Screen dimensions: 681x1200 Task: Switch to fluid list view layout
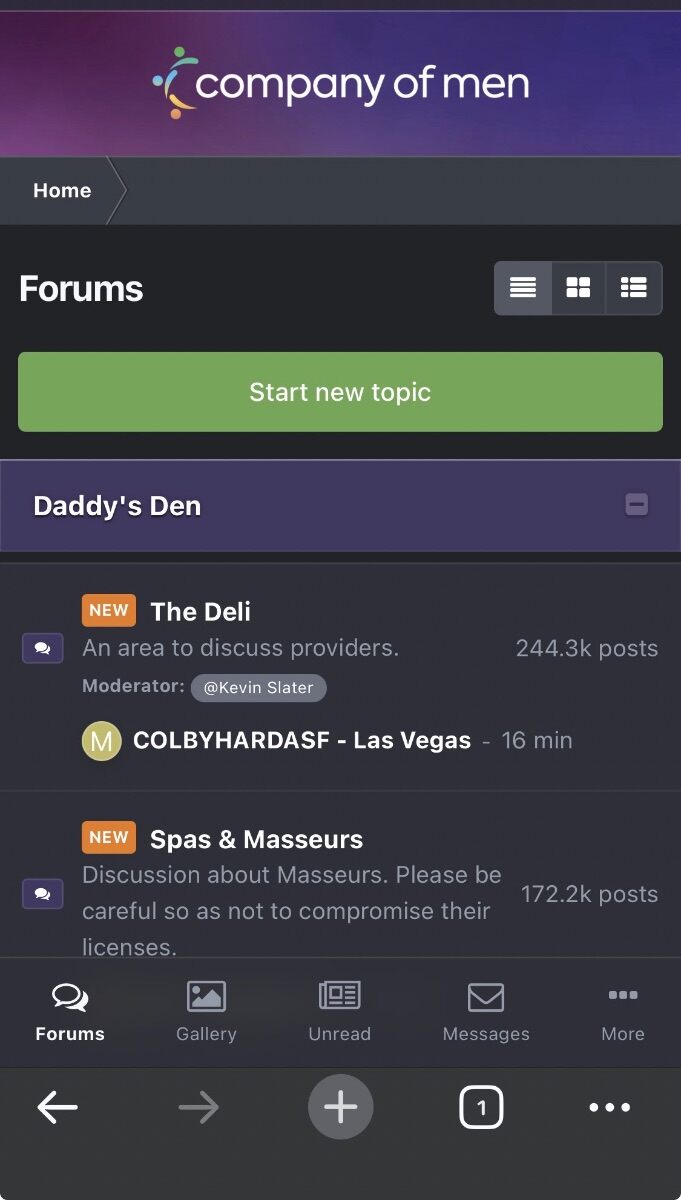(633, 288)
